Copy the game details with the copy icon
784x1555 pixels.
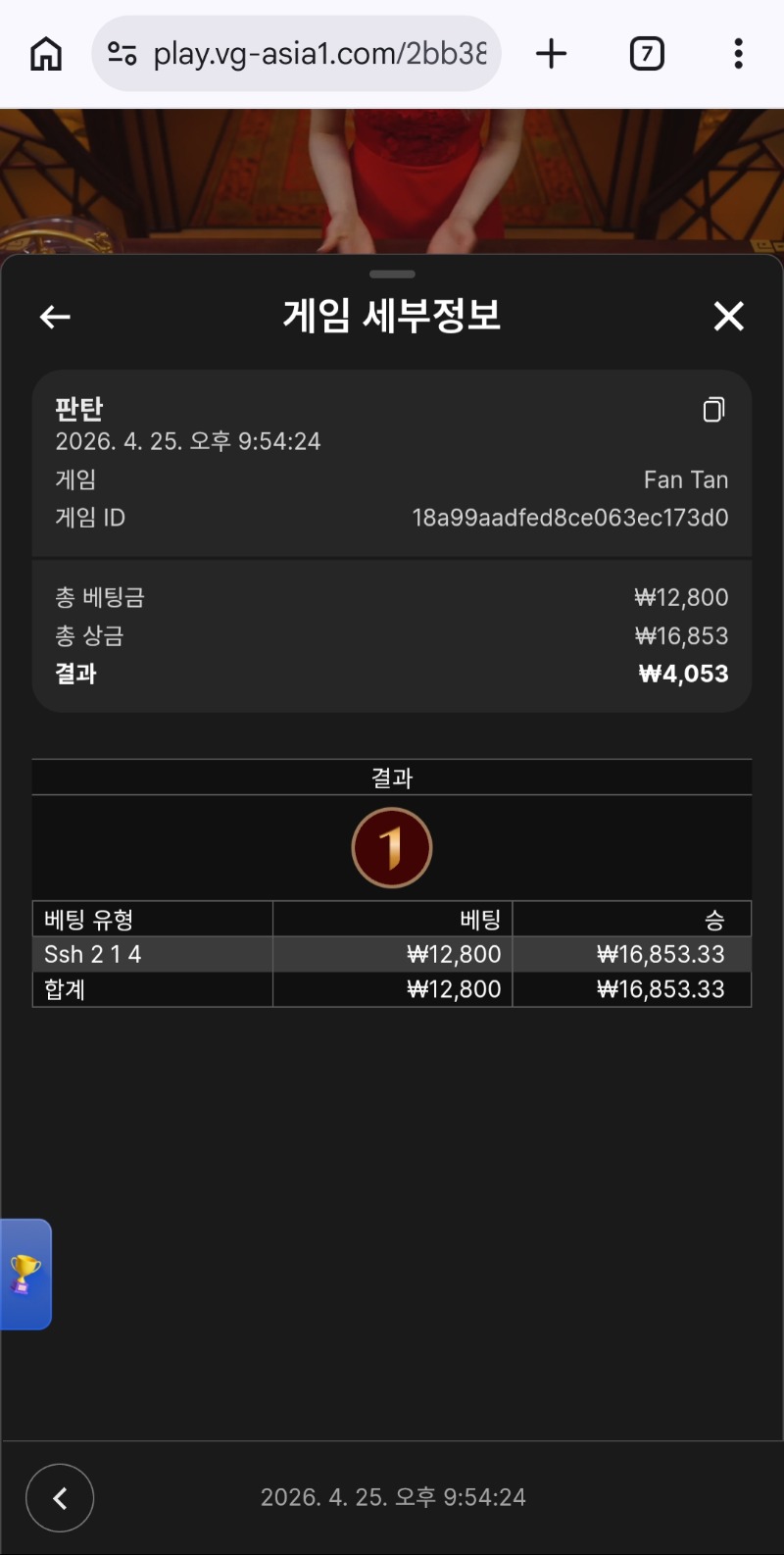click(713, 410)
